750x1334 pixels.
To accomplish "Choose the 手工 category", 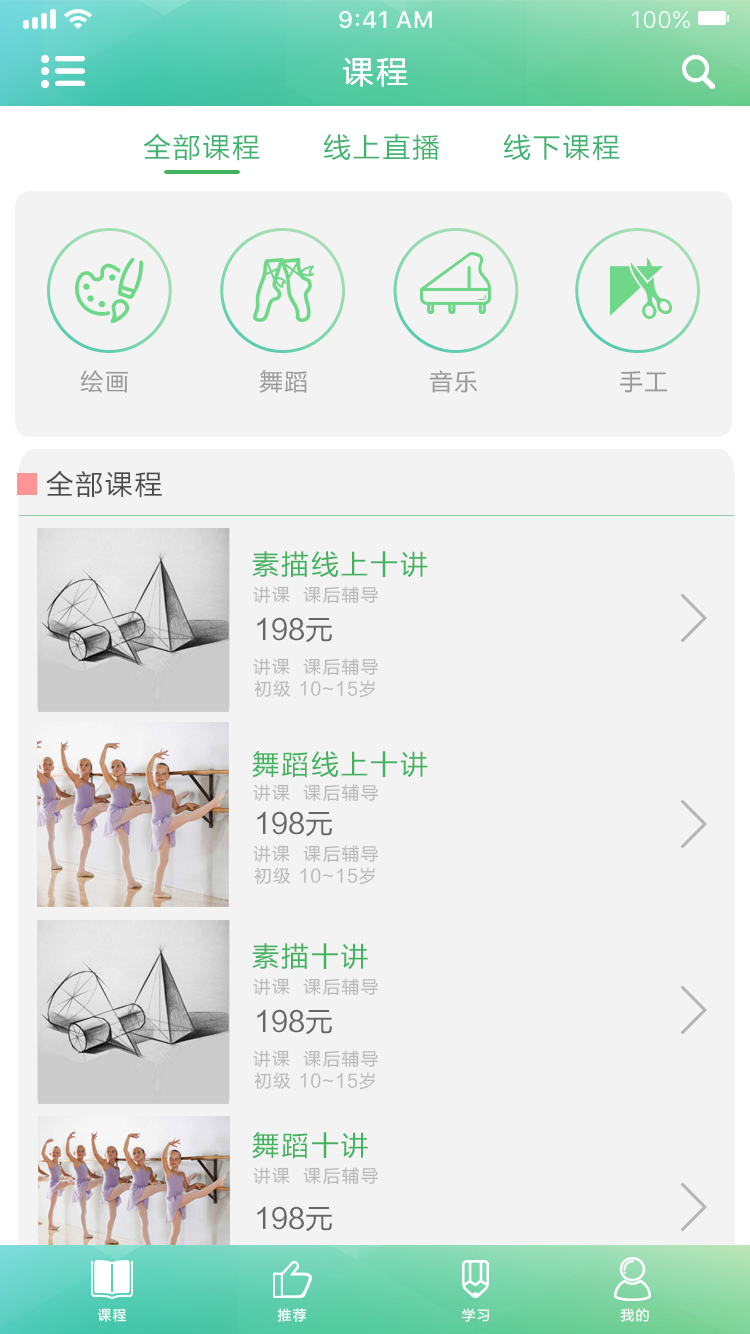I will [x=637, y=312].
